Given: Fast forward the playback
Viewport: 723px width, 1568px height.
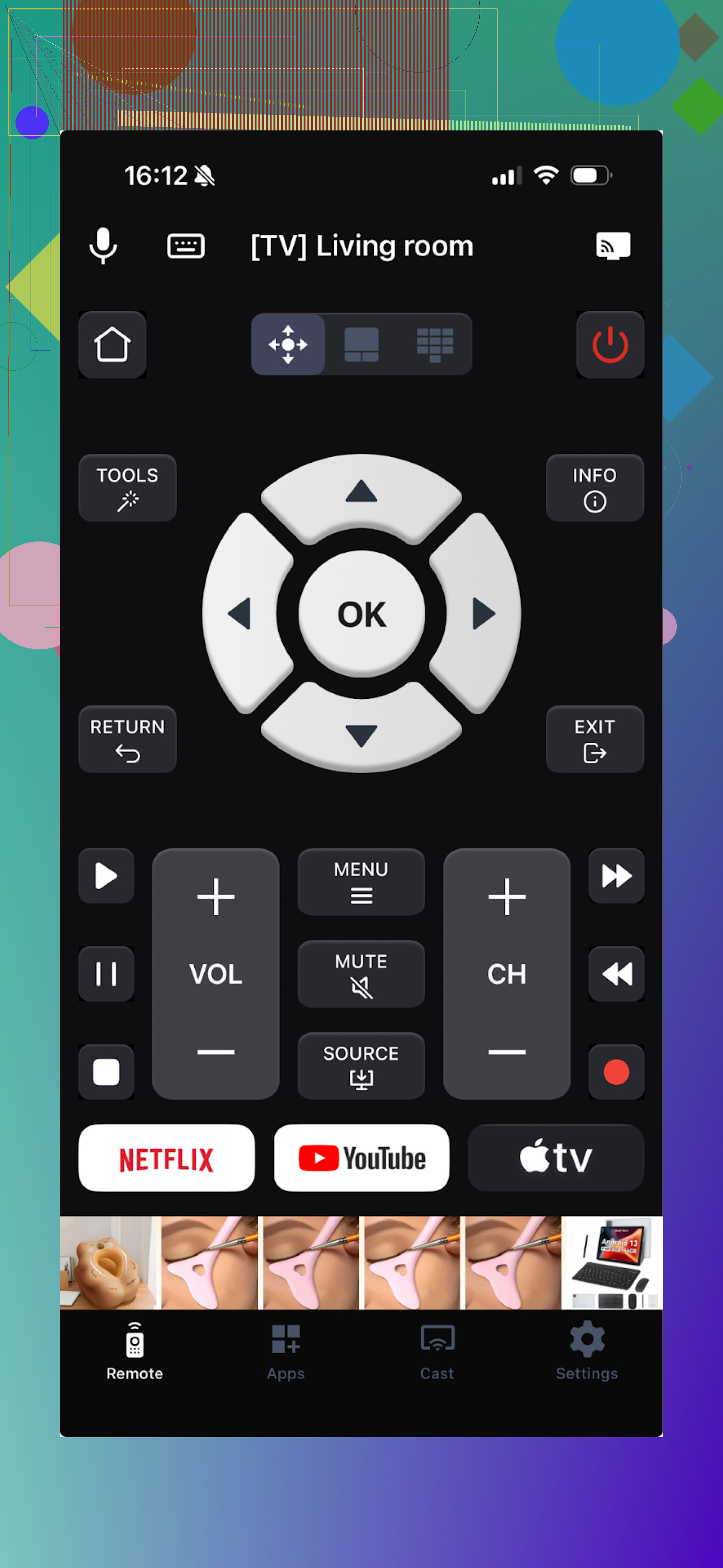Looking at the screenshot, I should 616,876.
